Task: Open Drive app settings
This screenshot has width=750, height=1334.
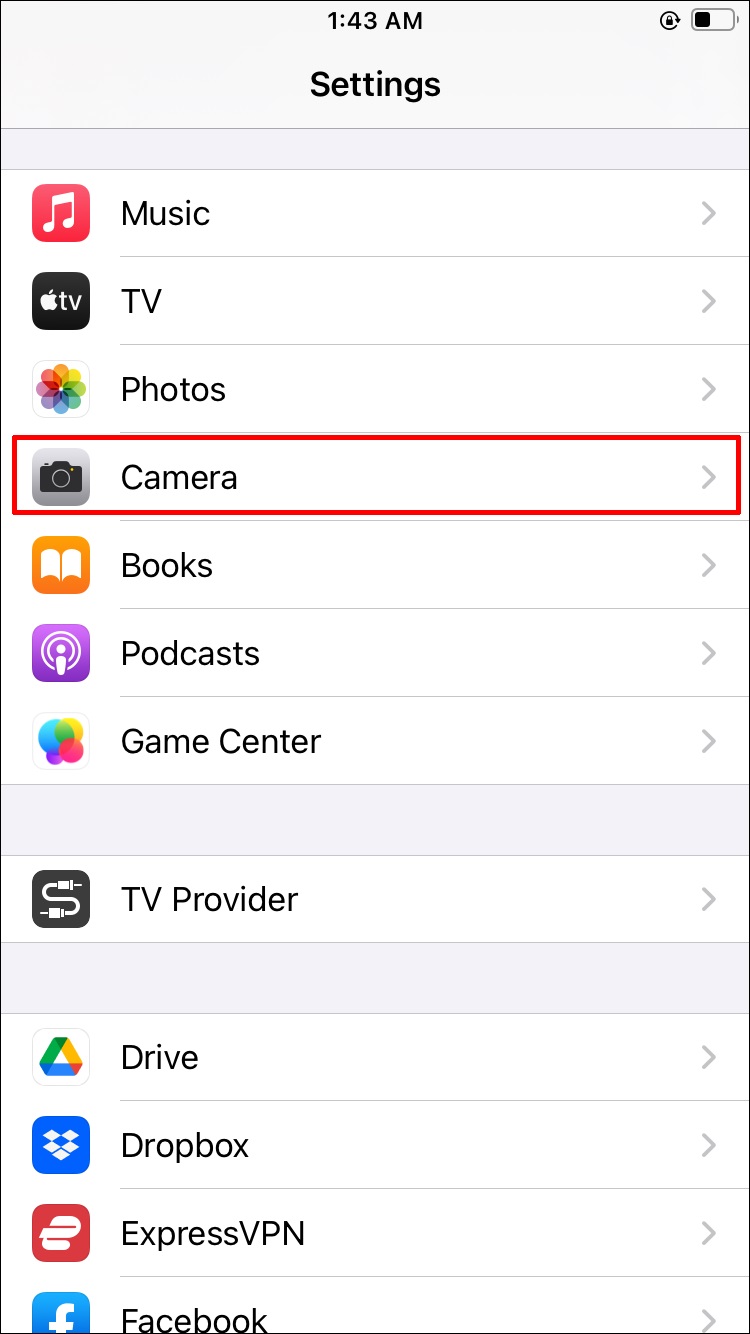Action: (375, 1057)
